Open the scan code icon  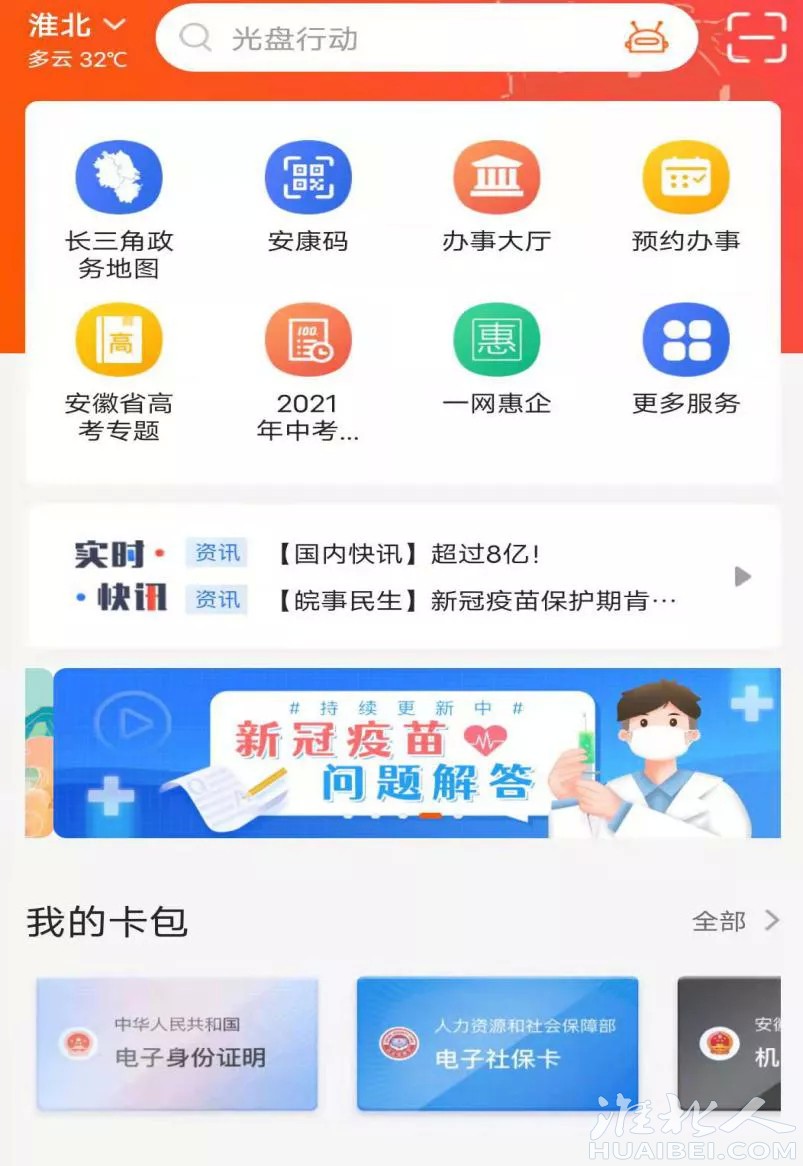757,39
